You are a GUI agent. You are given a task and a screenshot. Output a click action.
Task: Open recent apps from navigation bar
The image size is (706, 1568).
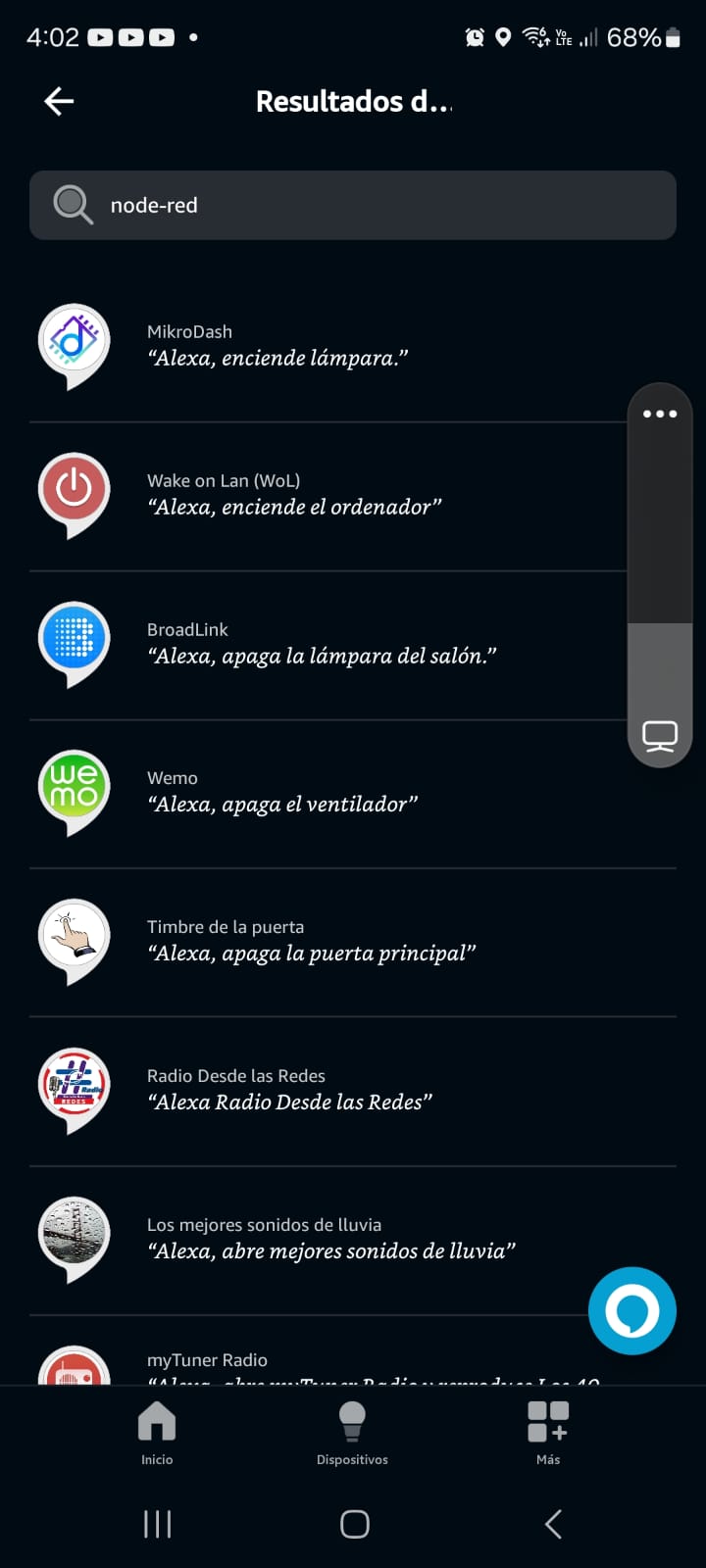coord(157,1524)
